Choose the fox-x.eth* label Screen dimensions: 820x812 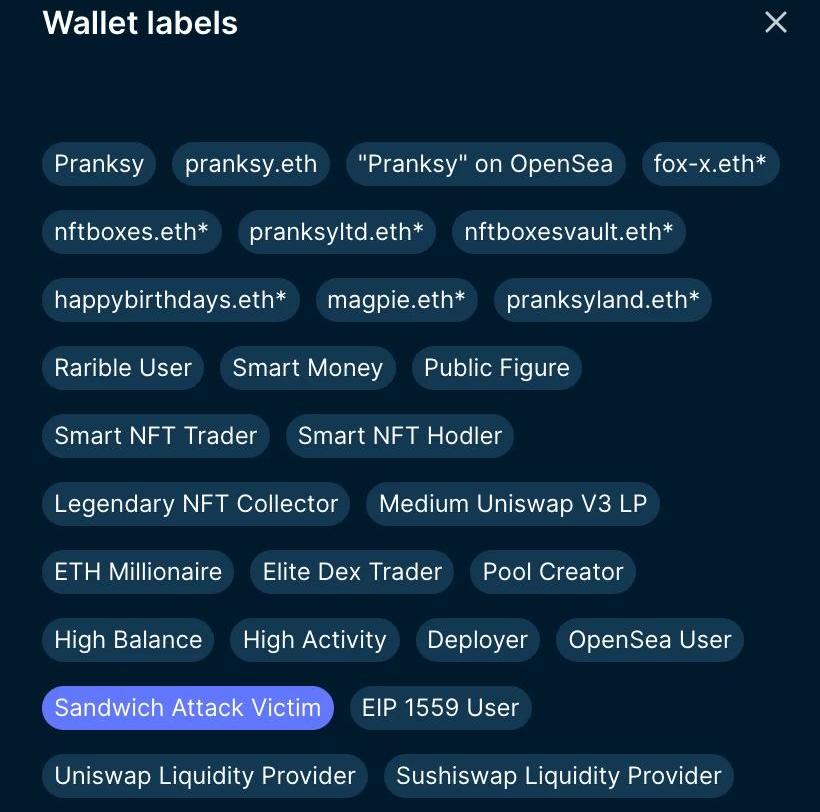[710, 164]
